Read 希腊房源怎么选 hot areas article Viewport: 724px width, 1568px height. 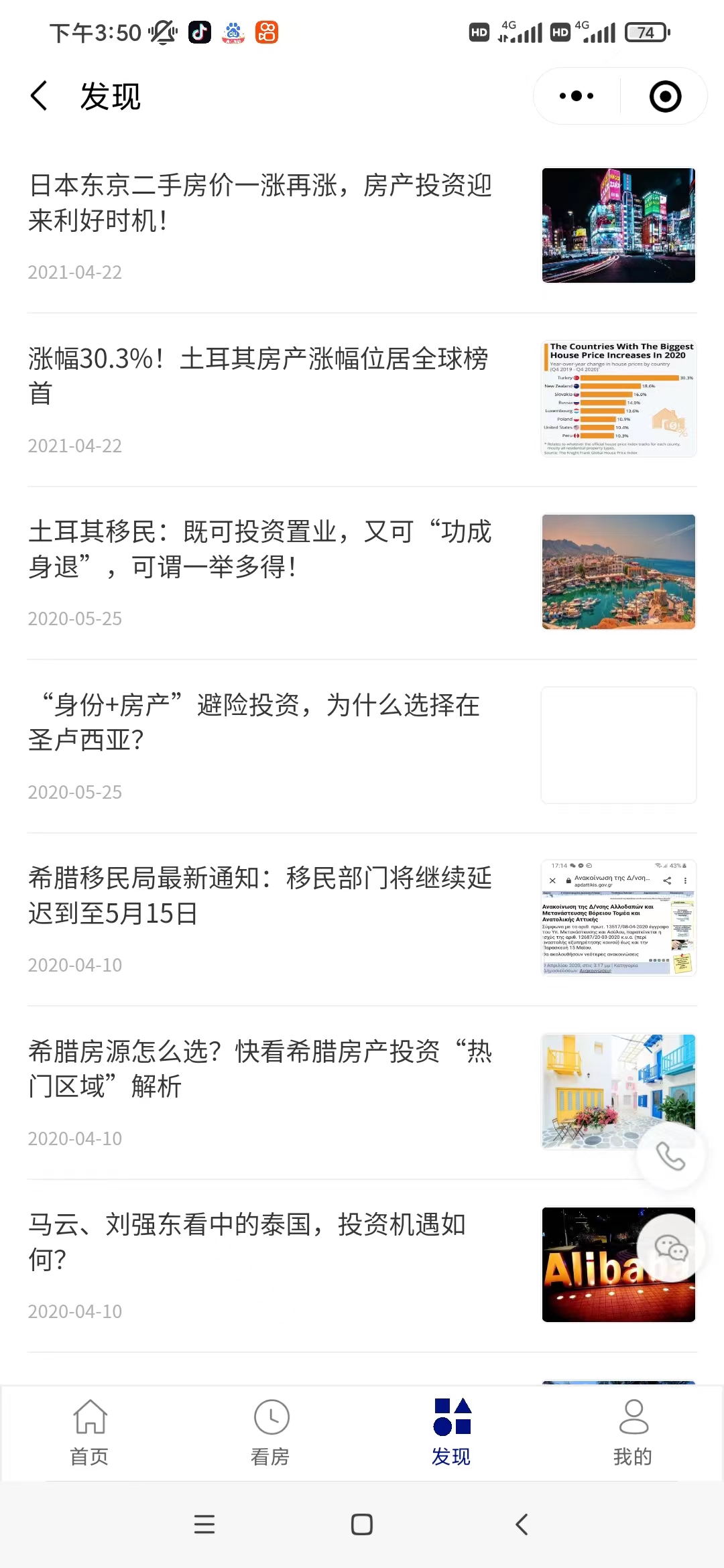[x=261, y=1069]
